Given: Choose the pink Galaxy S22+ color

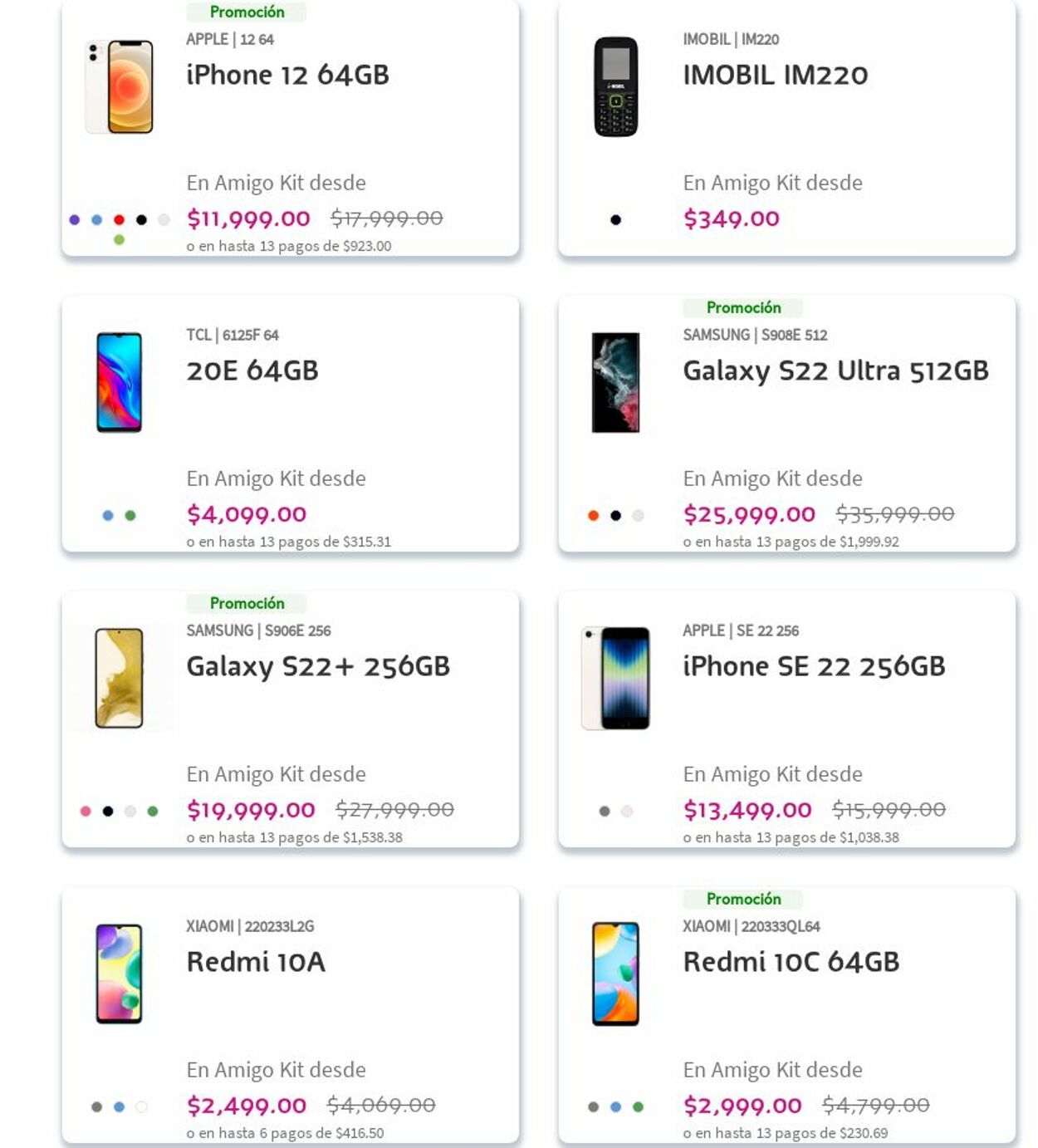Looking at the screenshot, I should (86, 812).
